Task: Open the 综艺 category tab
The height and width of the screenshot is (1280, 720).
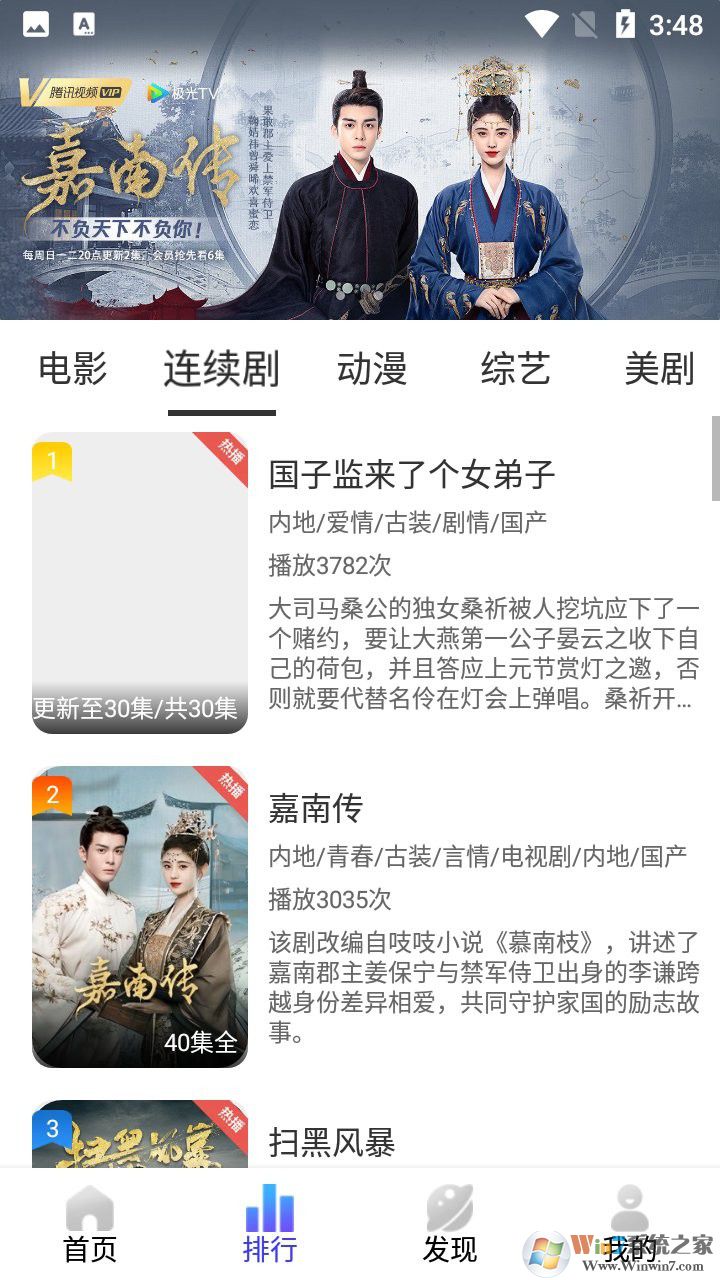Action: pyautogui.click(x=515, y=369)
